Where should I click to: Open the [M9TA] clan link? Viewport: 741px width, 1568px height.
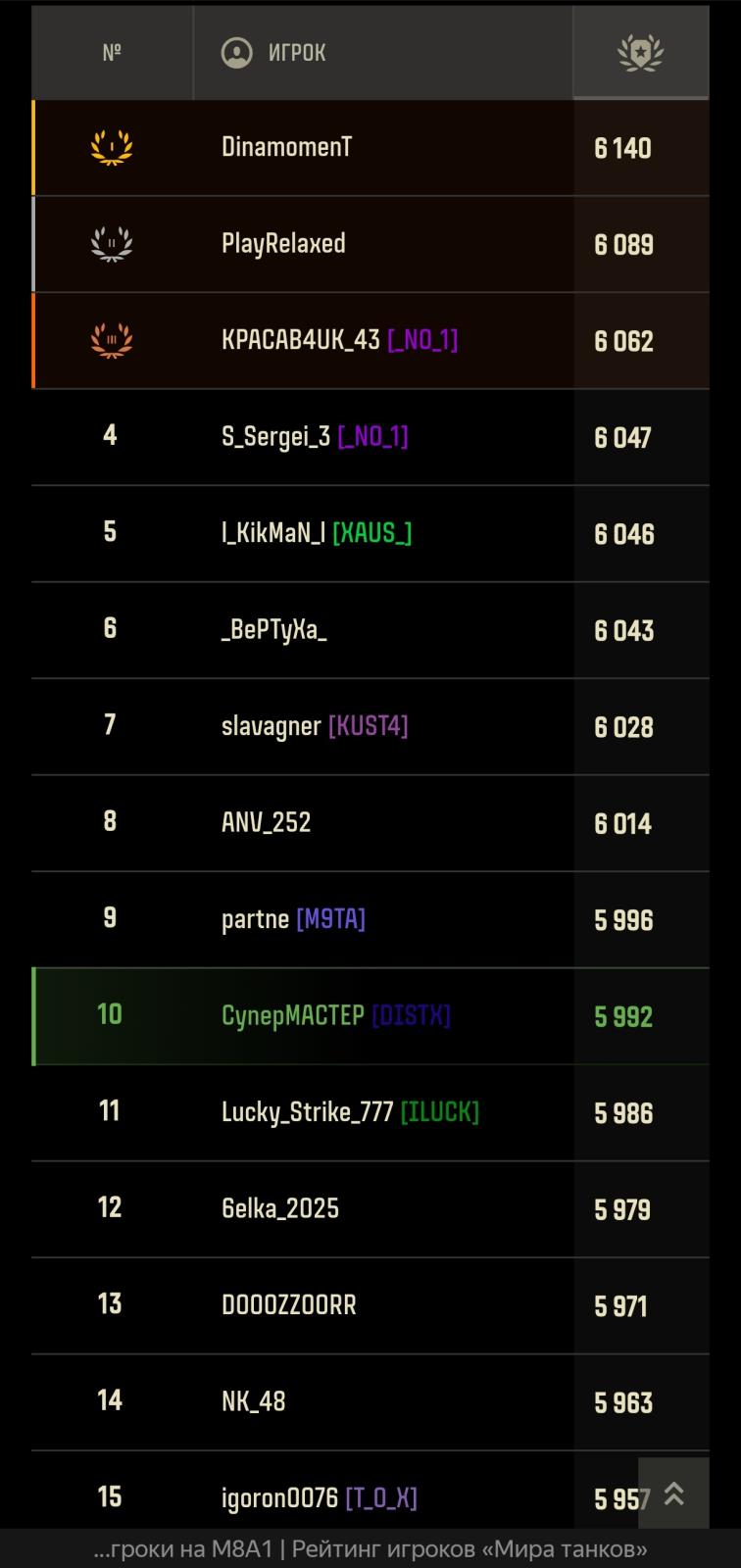pos(330,919)
